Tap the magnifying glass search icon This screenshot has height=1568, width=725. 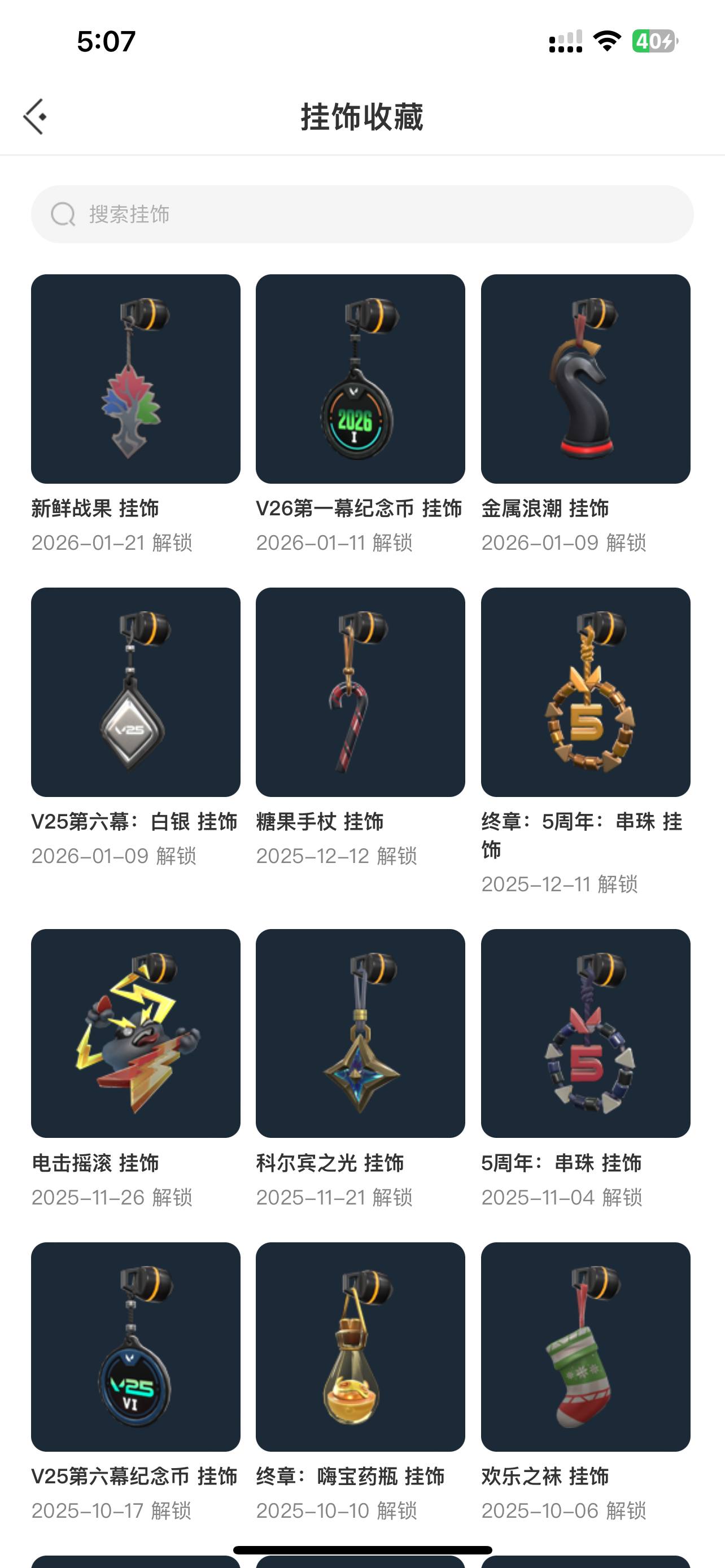63,214
